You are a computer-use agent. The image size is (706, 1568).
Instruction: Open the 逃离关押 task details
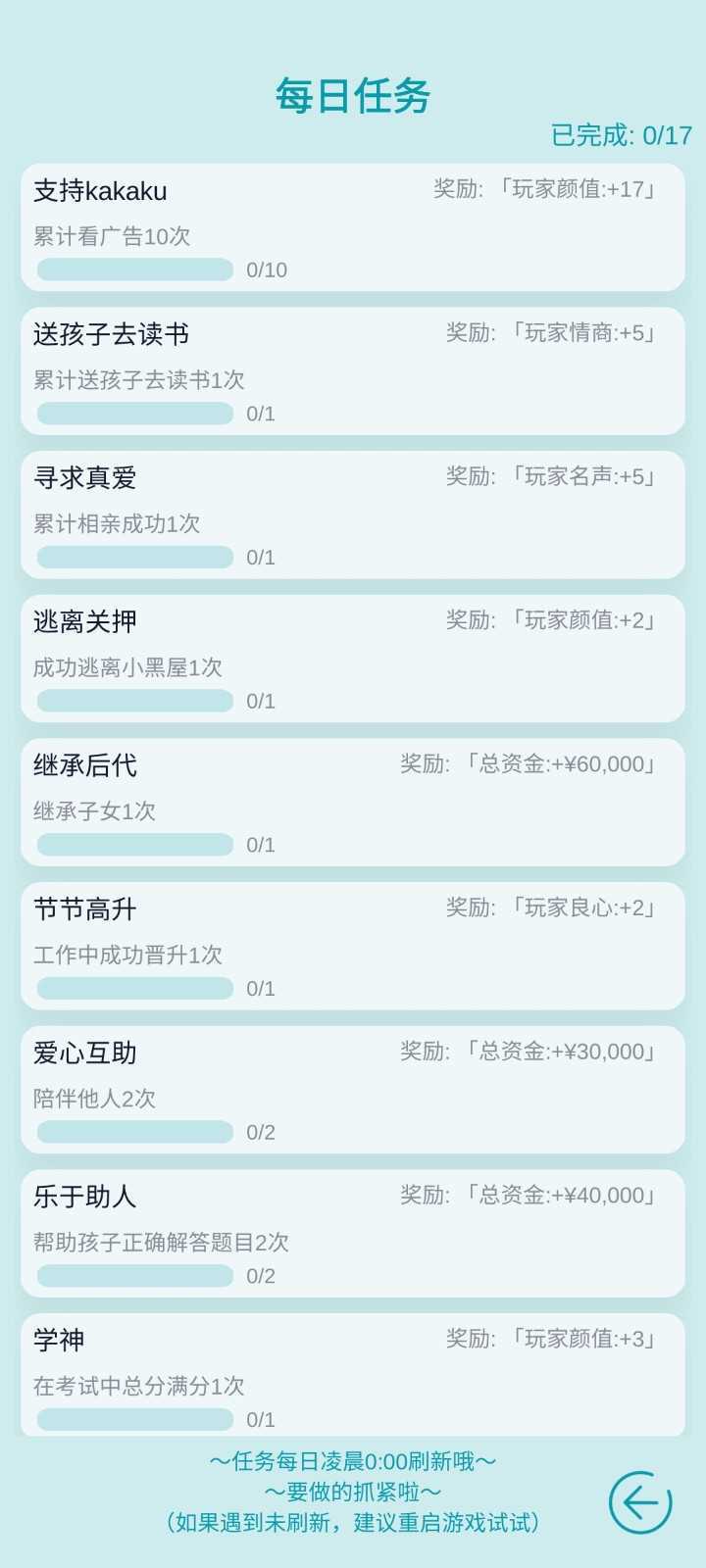(353, 659)
